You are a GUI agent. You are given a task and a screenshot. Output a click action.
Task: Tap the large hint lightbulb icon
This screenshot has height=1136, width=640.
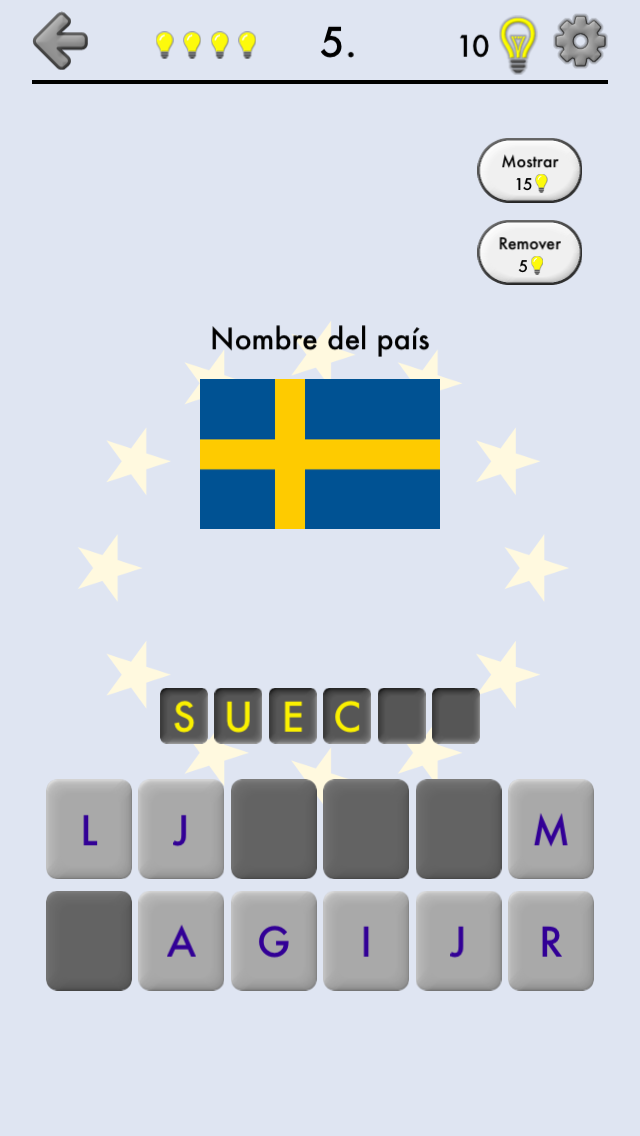[517, 44]
